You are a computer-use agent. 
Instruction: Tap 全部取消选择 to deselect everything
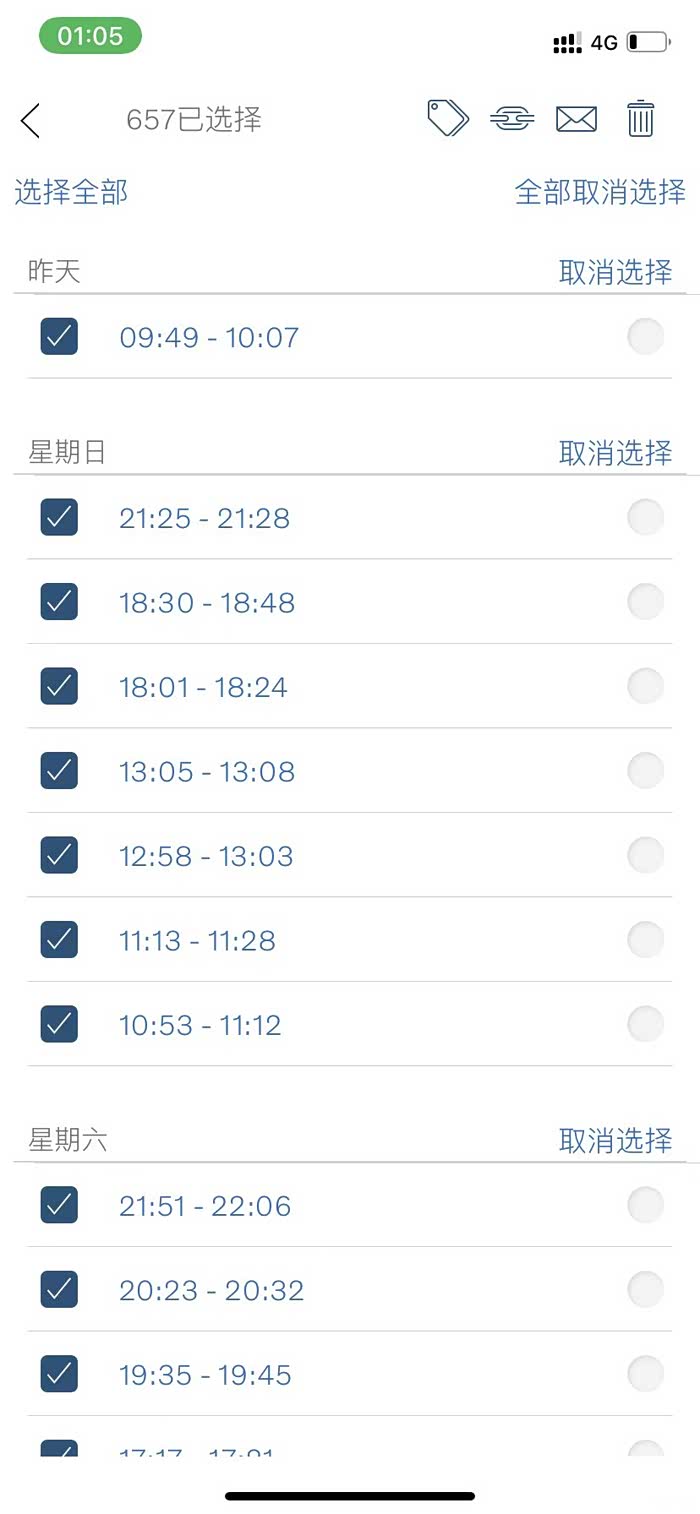(600, 192)
